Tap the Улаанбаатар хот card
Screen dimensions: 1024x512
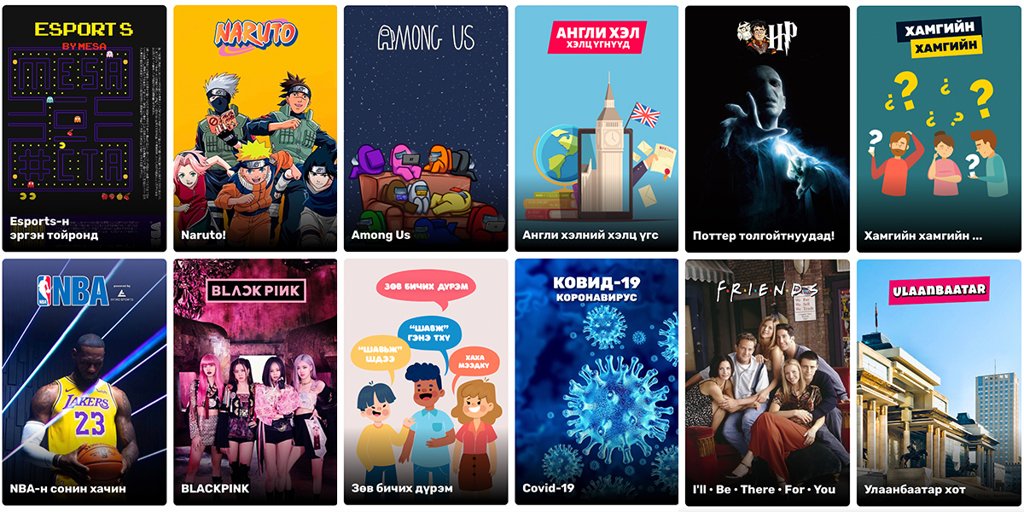[x=938, y=381]
